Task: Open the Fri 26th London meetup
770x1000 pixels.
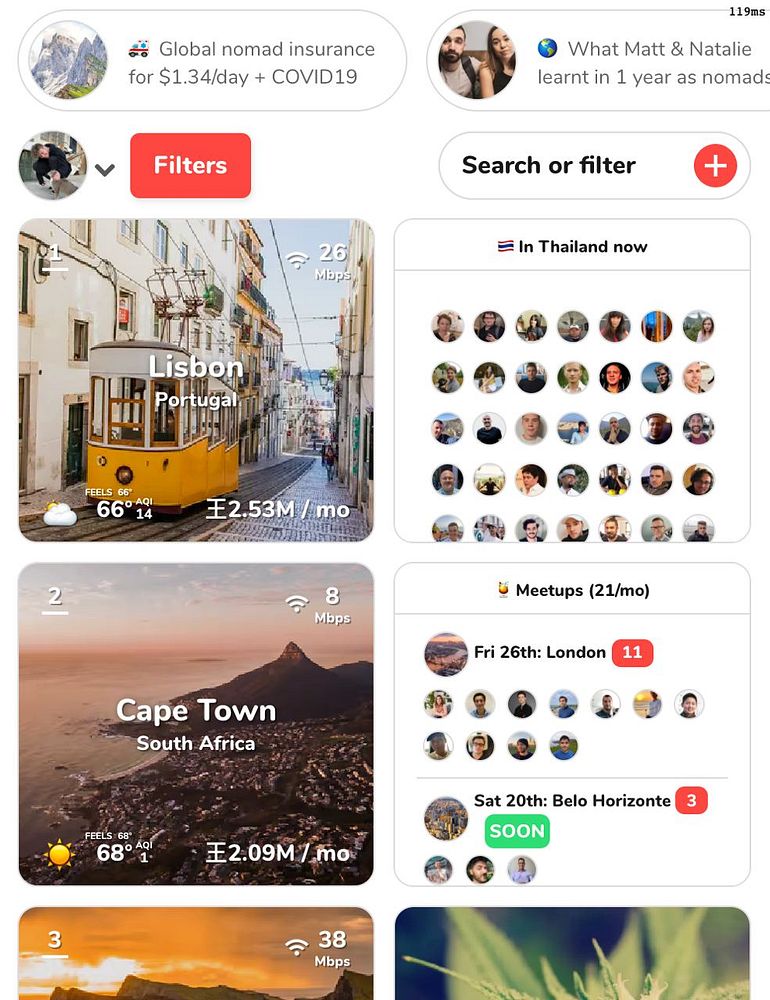Action: coord(540,653)
